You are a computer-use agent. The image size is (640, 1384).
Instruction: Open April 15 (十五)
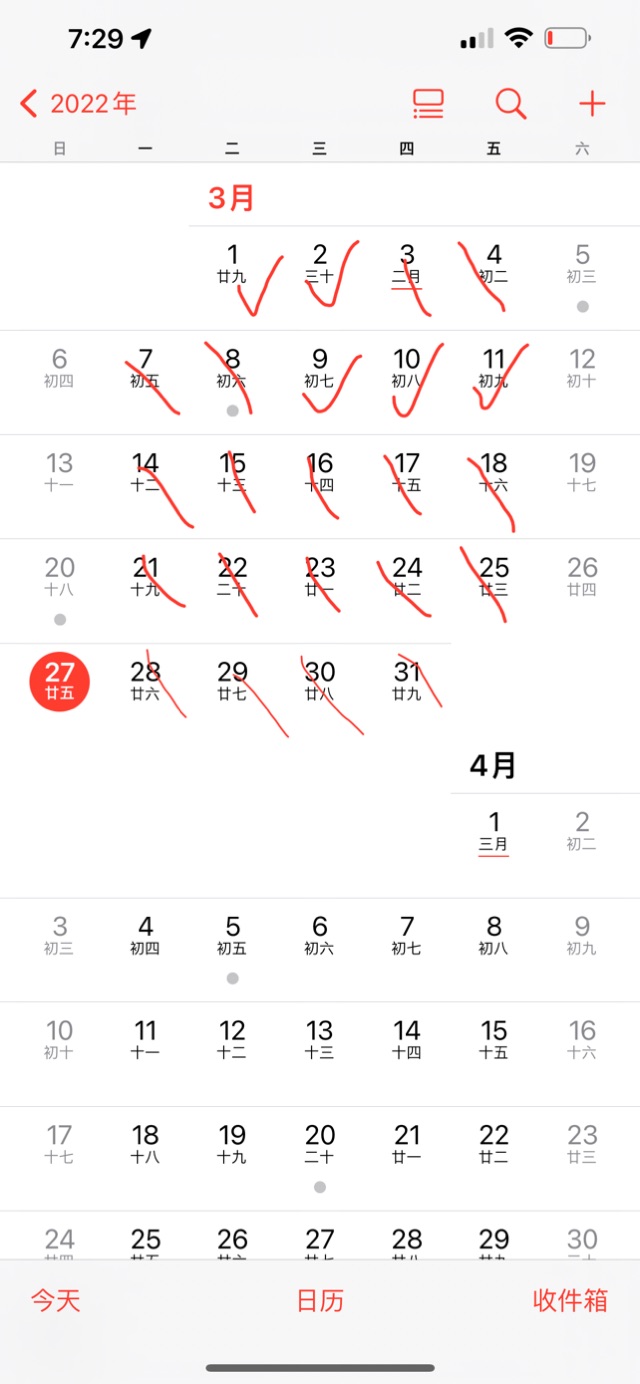(x=494, y=1041)
